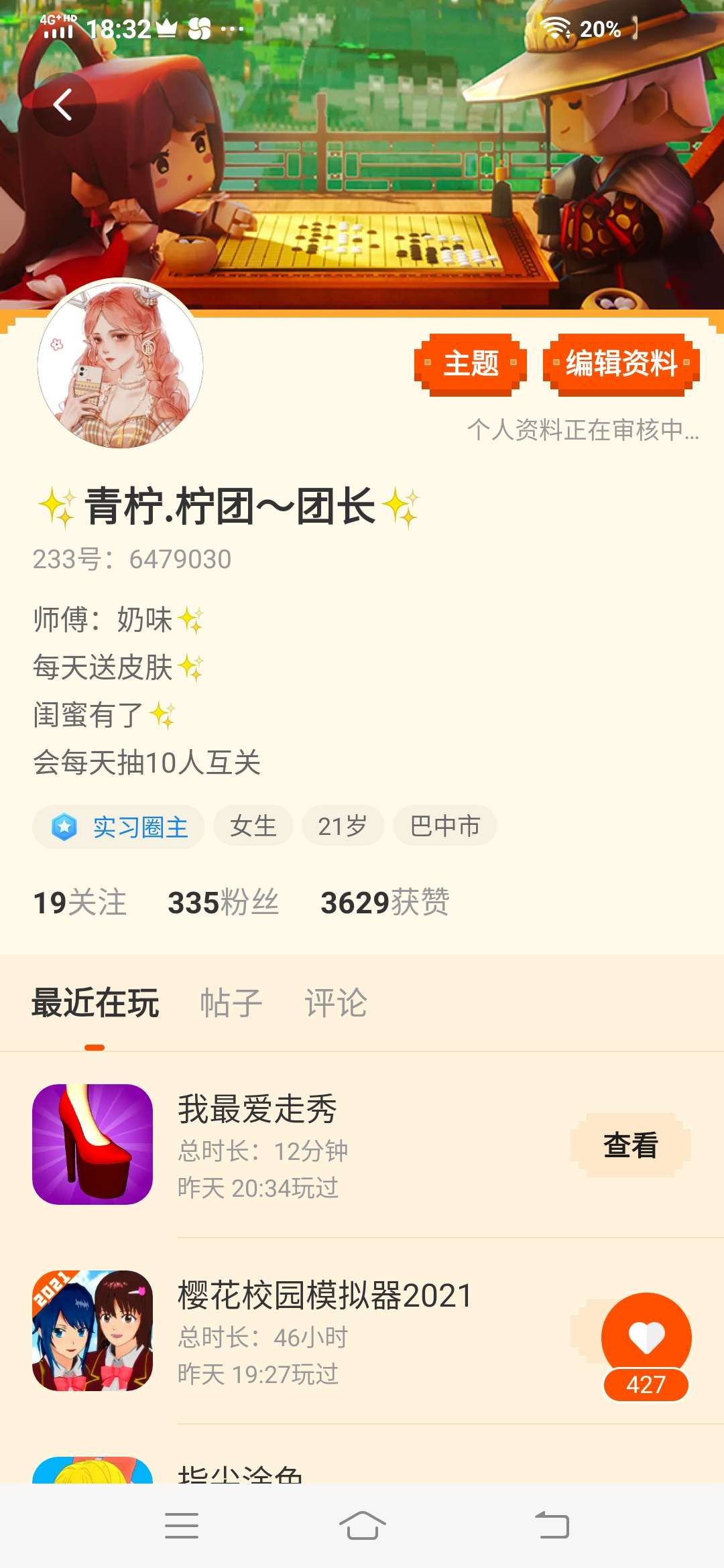Open the 3629获赞 likes count
Image resolution: width=724 pixels, height=1568 pixels.
tap(385, 903)
